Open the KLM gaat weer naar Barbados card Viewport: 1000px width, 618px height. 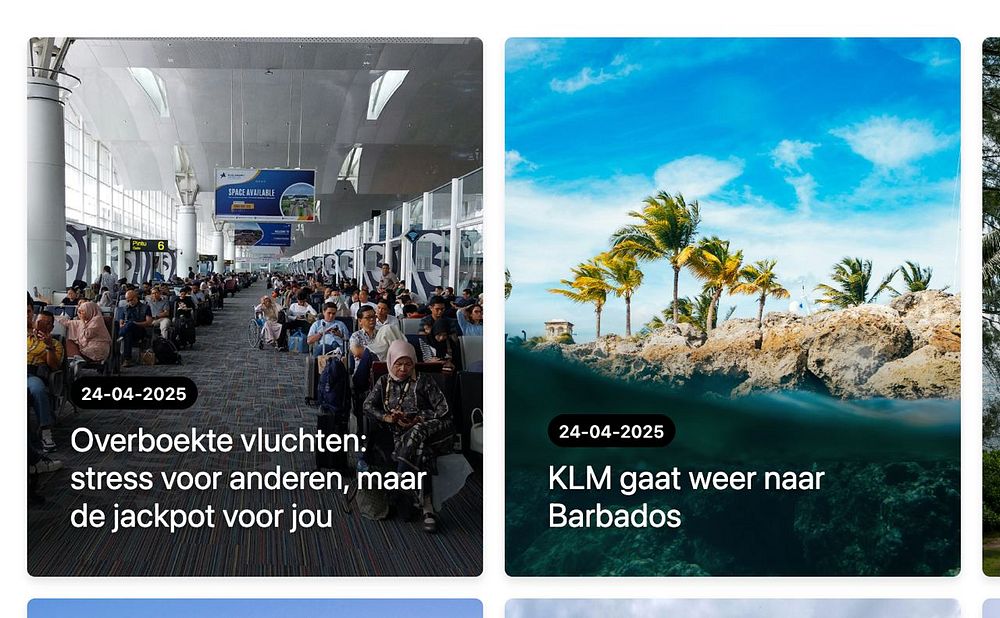686,497
